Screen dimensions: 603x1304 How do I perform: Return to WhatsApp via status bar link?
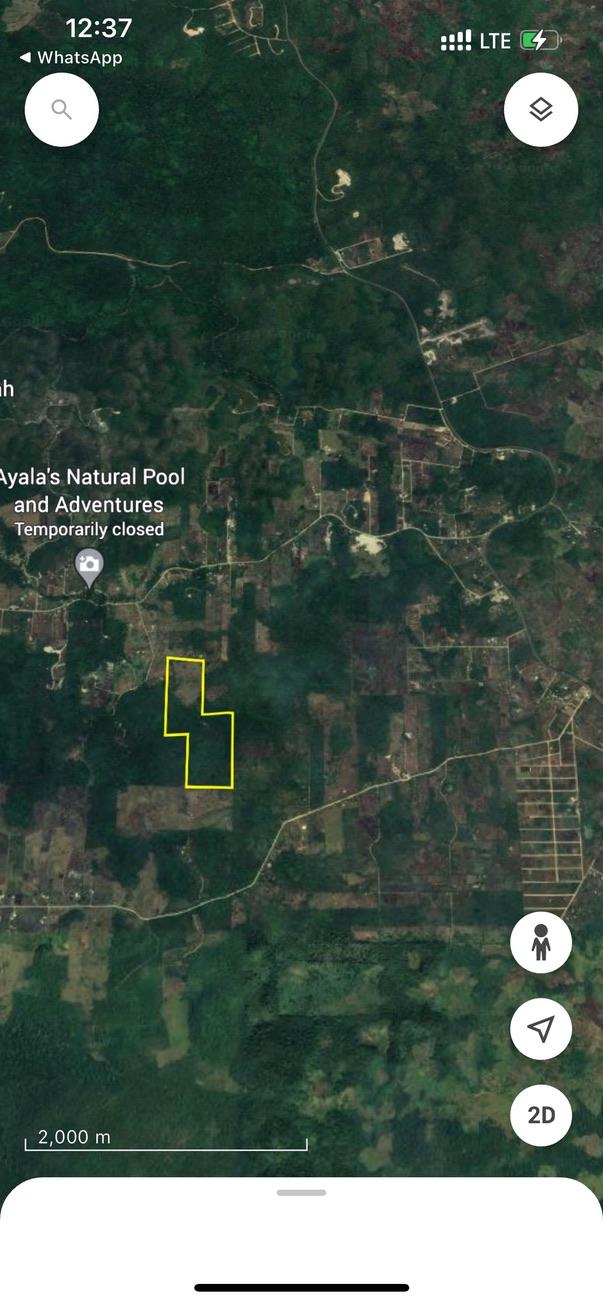coord(71,58)
